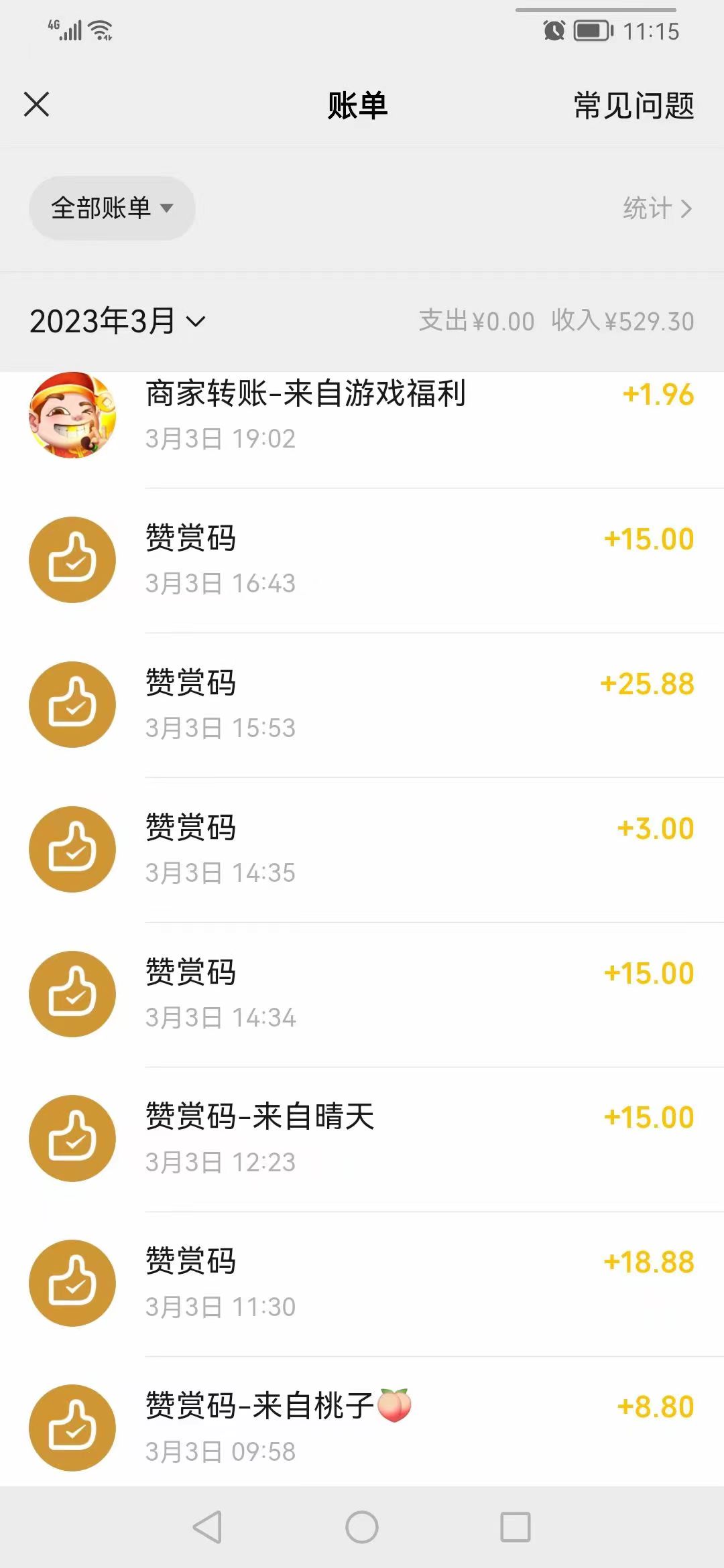Tap the 赞赏码 +18.88 entry icon
The width and height of the screenshot is (724, 1568).
72,1283
